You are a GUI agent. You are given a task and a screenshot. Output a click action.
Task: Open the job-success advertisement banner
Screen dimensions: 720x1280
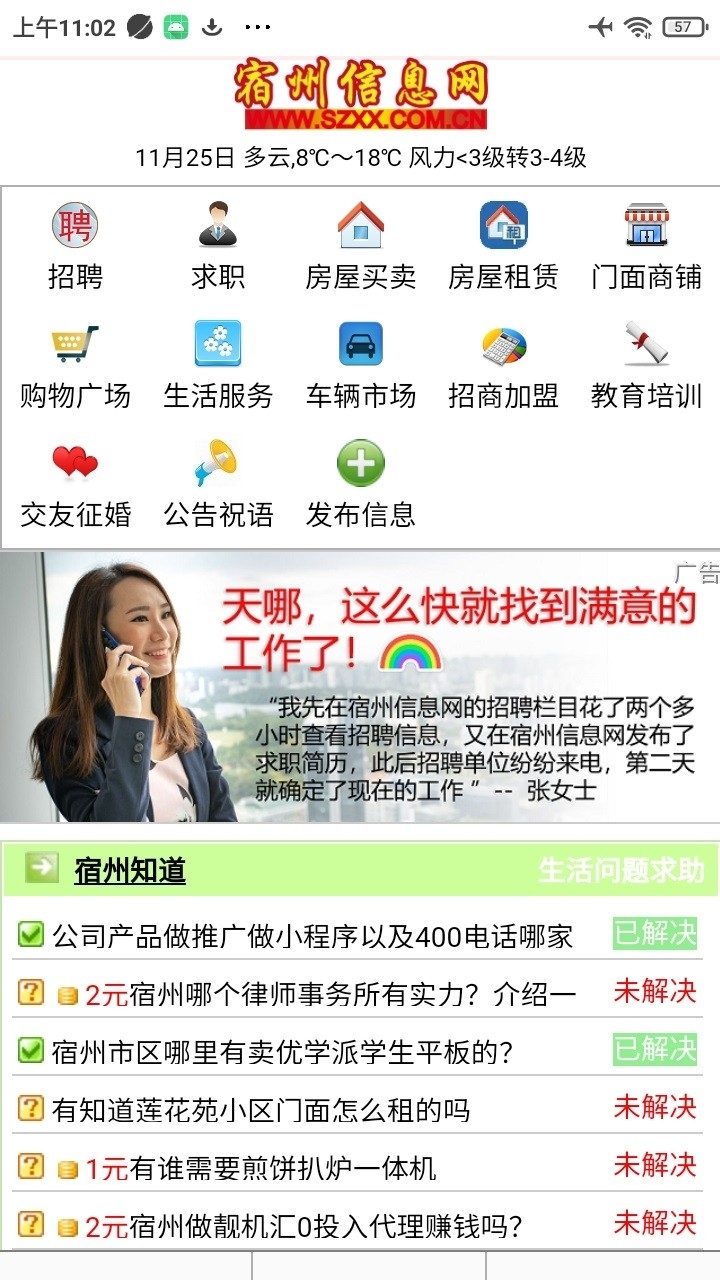[x=360, y=687]
